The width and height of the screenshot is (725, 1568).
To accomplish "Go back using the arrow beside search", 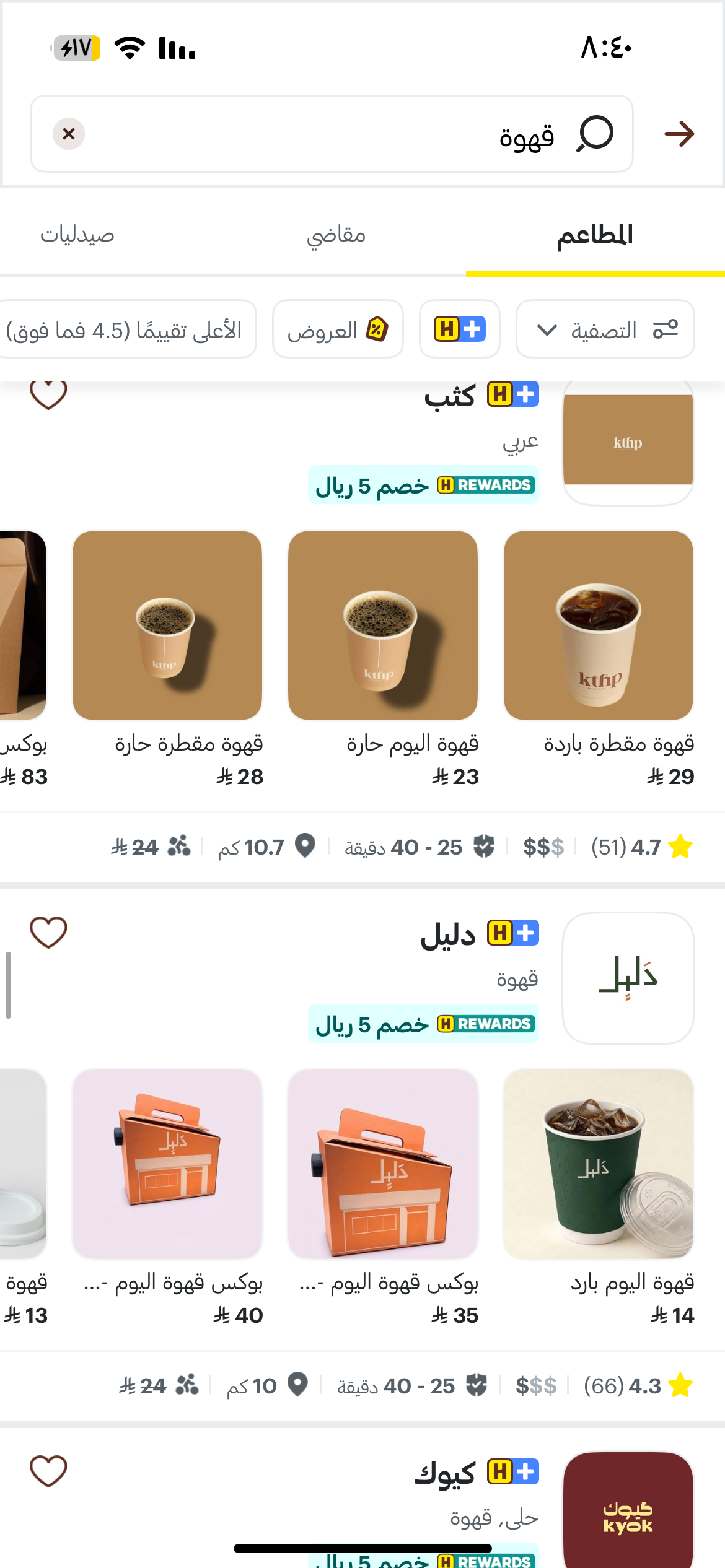I will [x=679, y=134].
